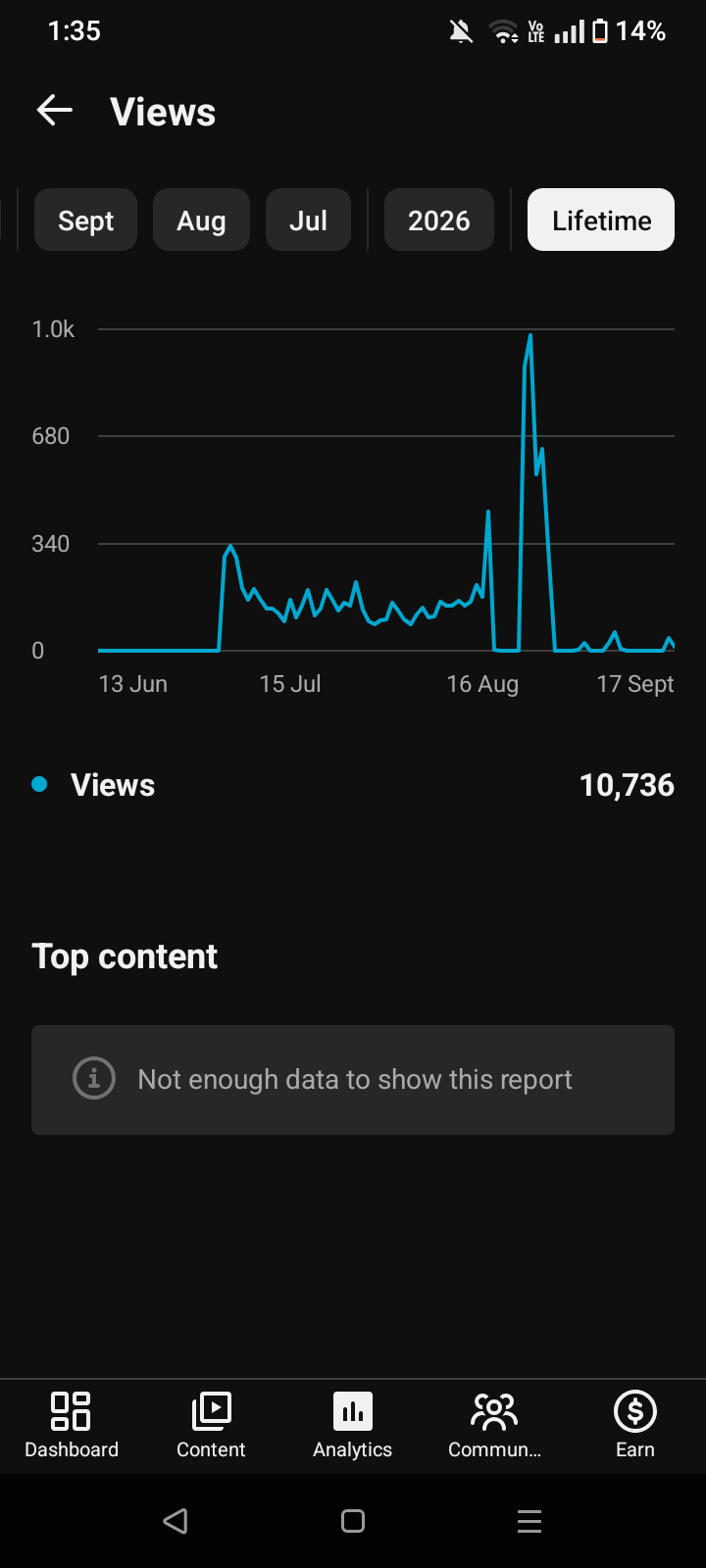Open the Earn tab

635,1426
